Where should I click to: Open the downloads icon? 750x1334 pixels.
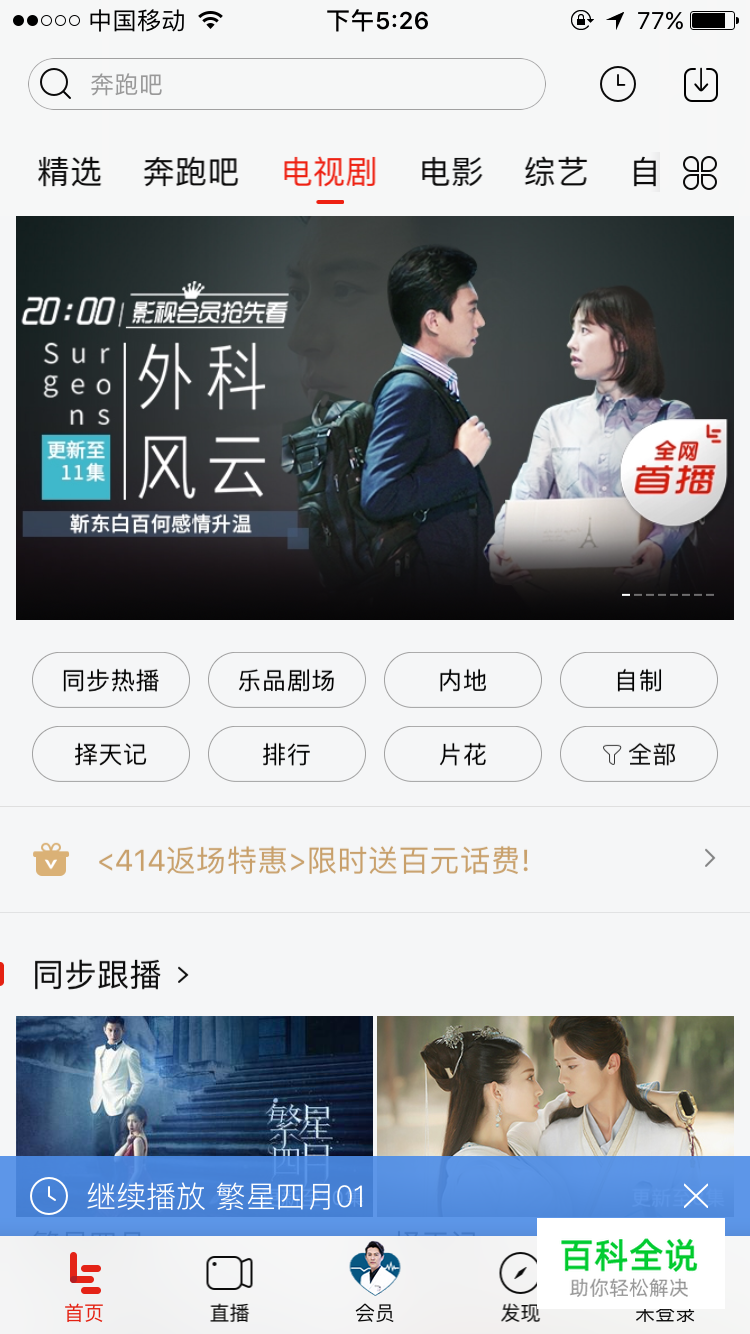[x=701, y=85]
